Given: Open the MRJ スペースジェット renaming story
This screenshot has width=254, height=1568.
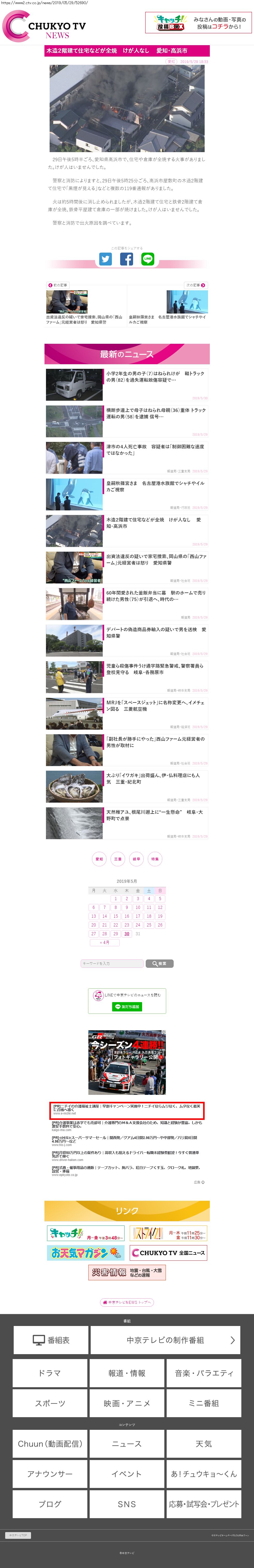Looking at the screenshot, I should pos(155,705).
